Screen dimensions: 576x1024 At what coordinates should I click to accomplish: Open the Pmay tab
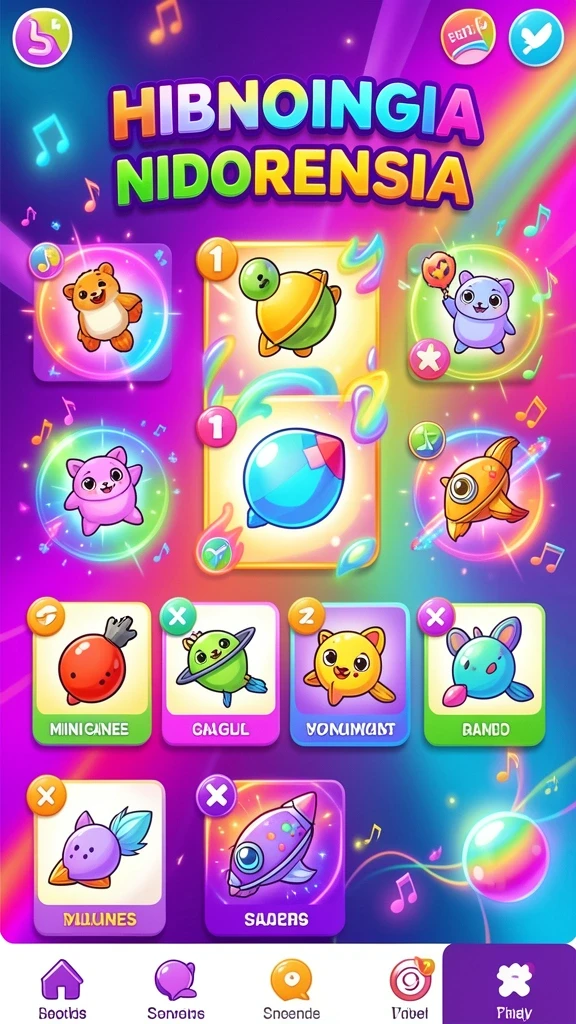click(510, 985)
